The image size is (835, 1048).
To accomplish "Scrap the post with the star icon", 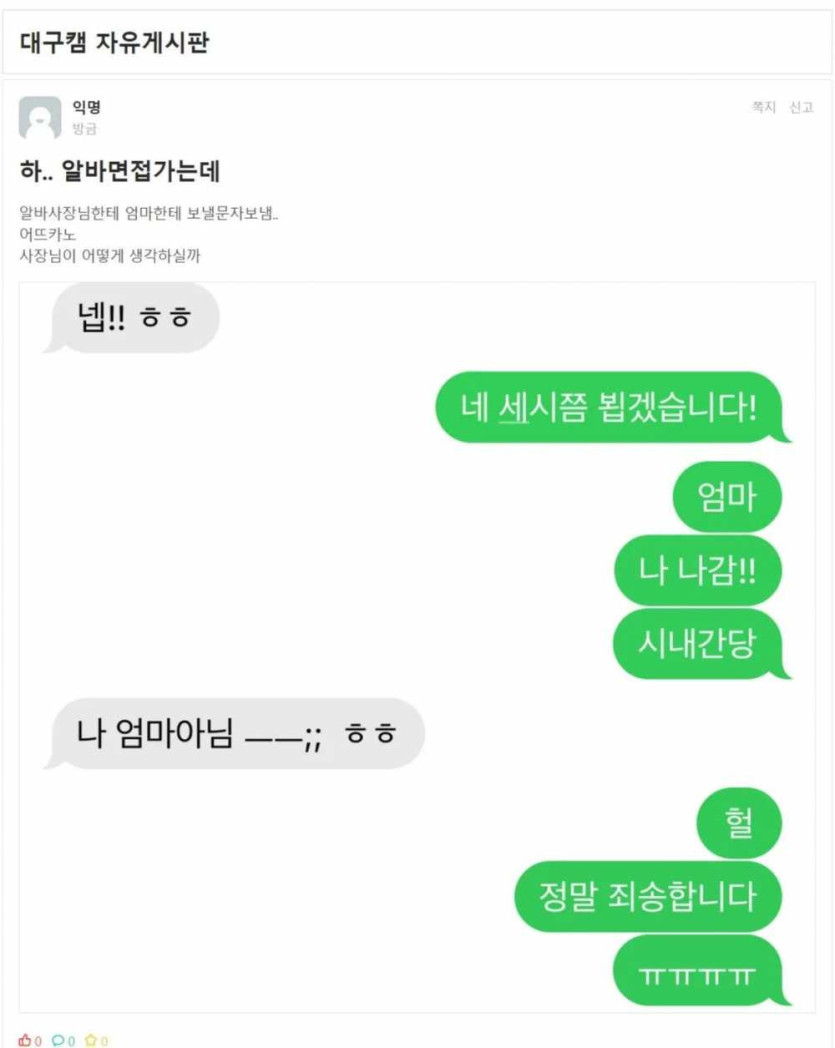I will (x=91, y=1040).
